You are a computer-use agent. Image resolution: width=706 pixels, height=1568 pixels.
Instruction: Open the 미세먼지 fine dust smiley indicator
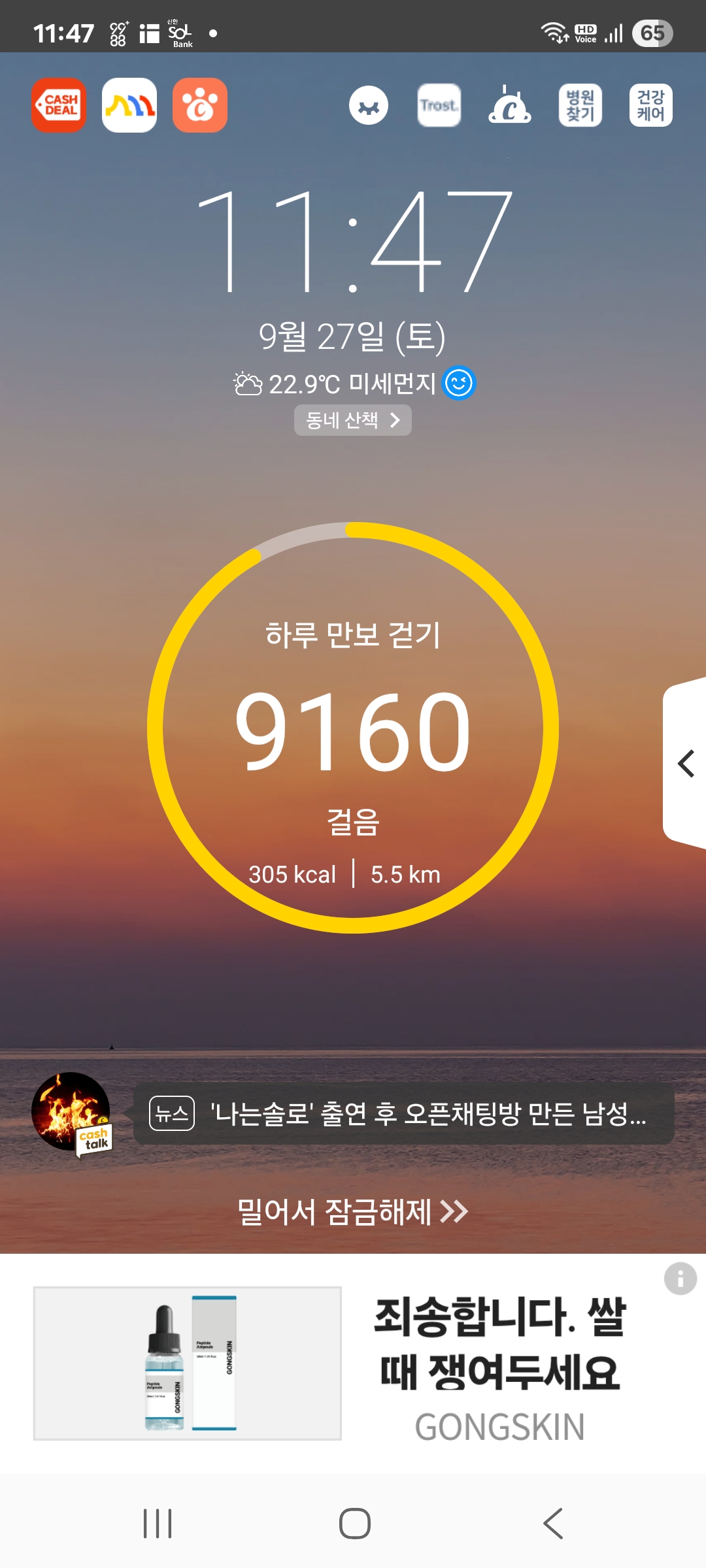(x=459, y=383)
